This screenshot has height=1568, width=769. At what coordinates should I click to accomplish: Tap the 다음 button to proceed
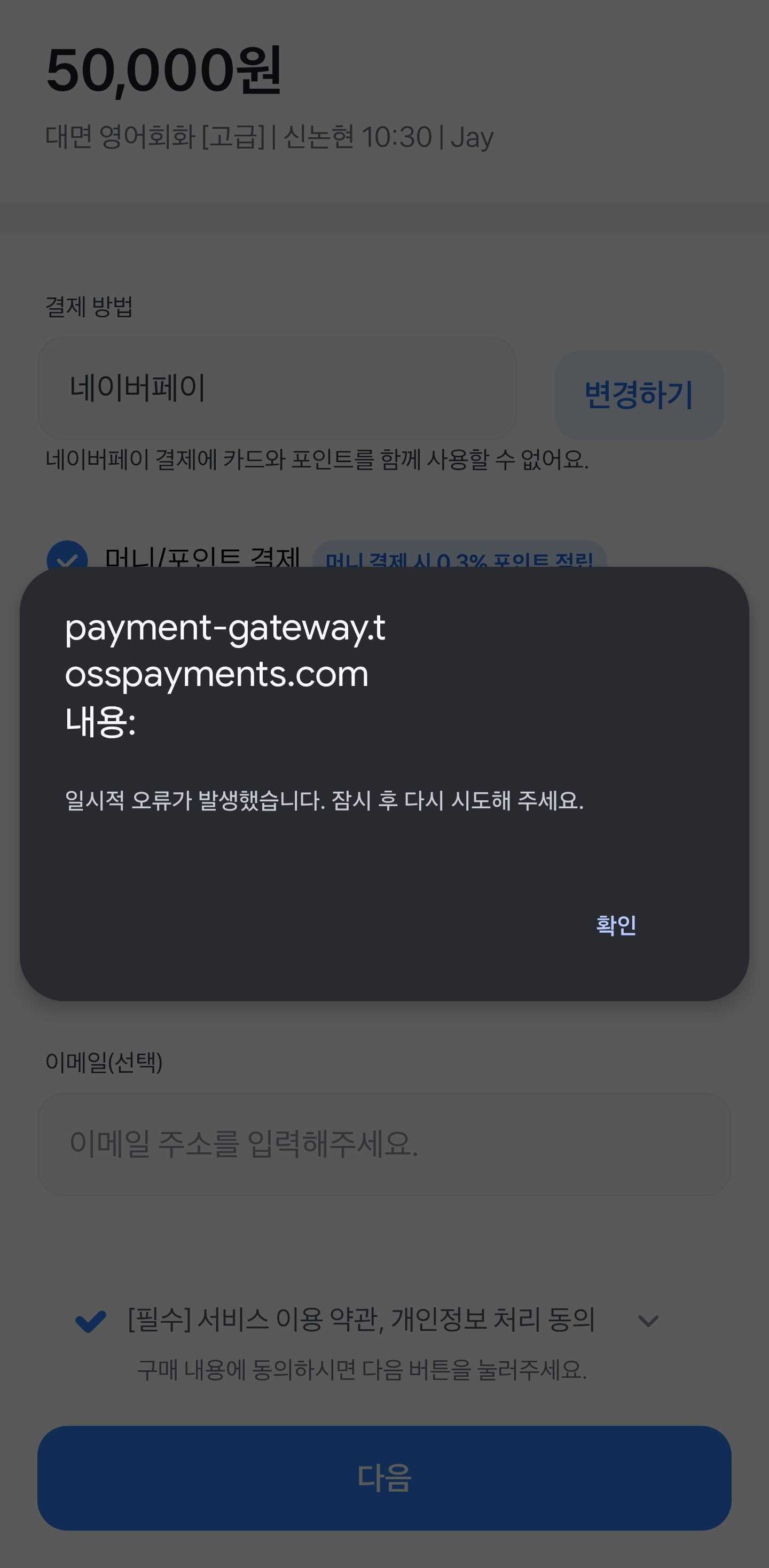(x=384, y=1477)
